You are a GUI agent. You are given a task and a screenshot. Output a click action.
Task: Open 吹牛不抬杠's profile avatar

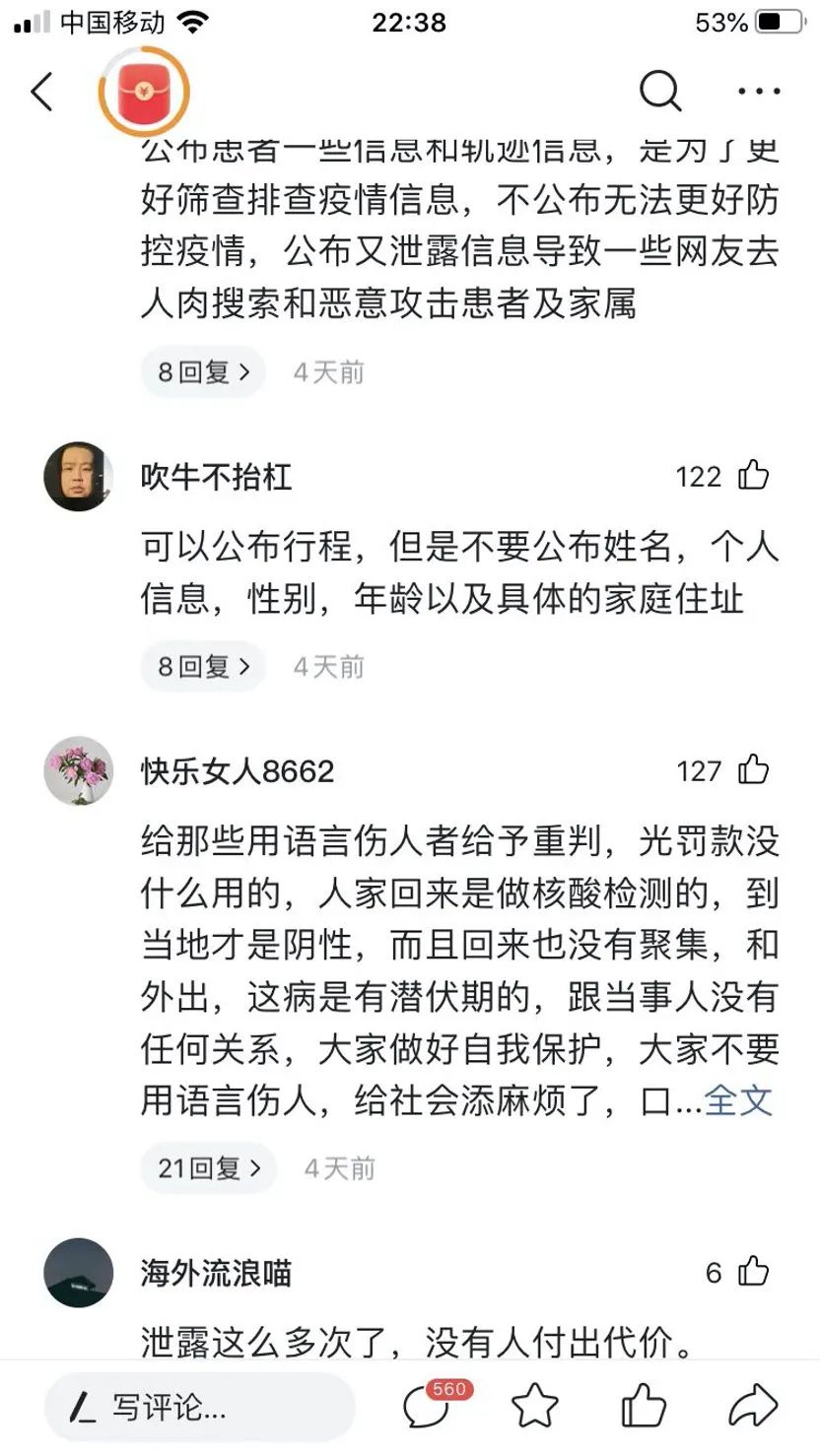[79, 476]
